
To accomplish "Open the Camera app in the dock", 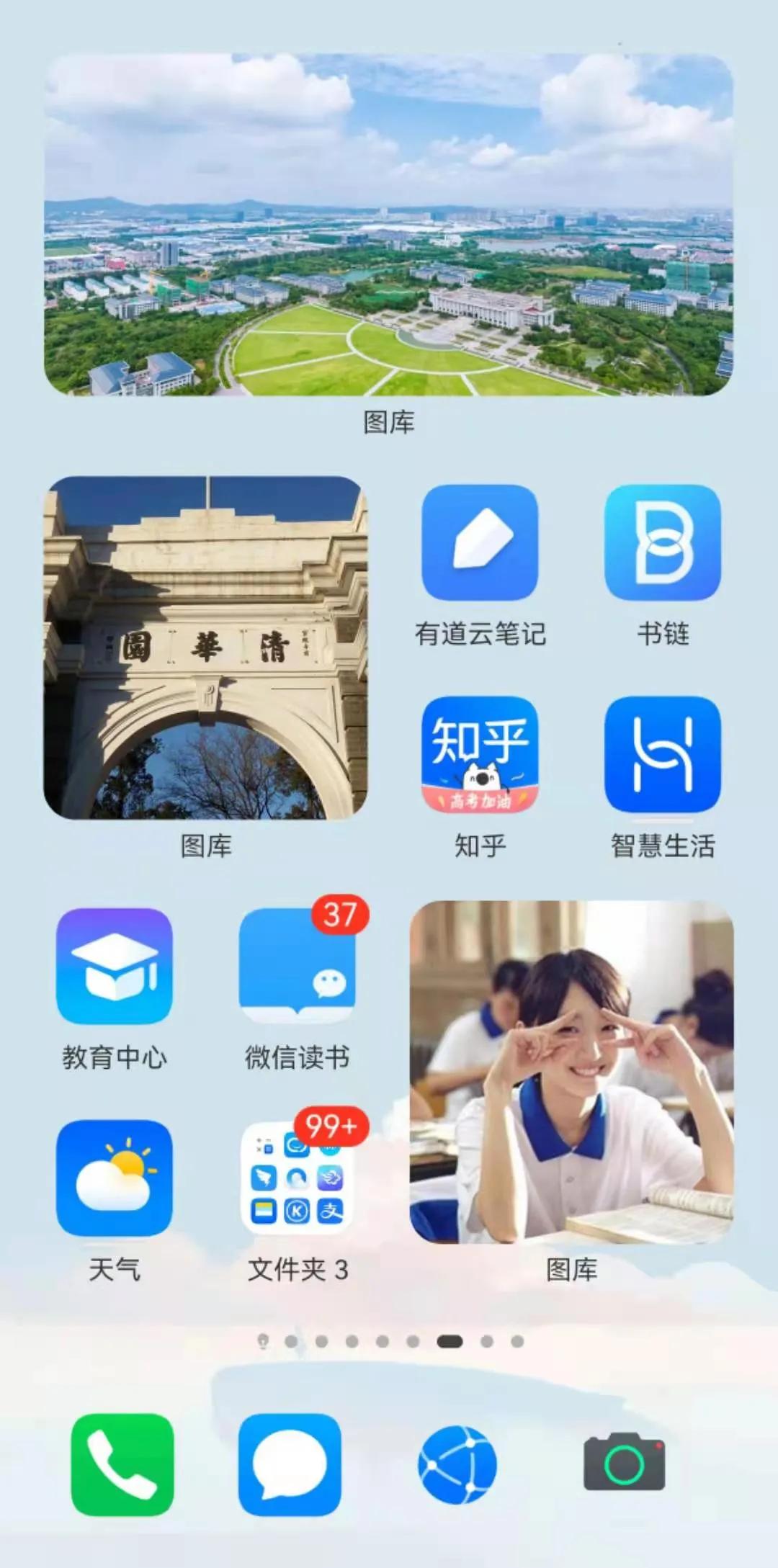I will [624, 1464].
